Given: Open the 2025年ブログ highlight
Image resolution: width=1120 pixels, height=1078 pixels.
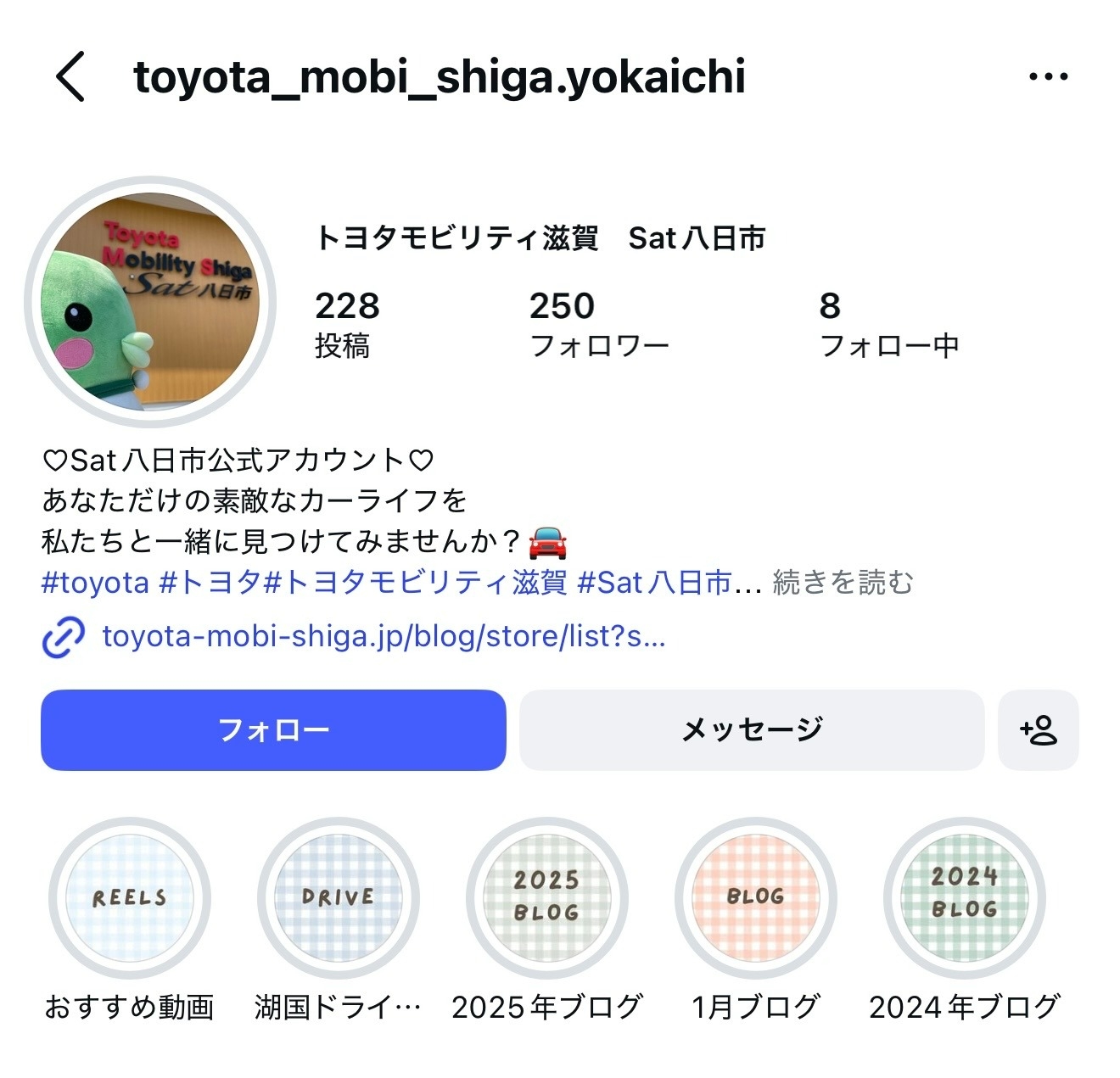Looking at the screenshot, I should tap(546, 897).
